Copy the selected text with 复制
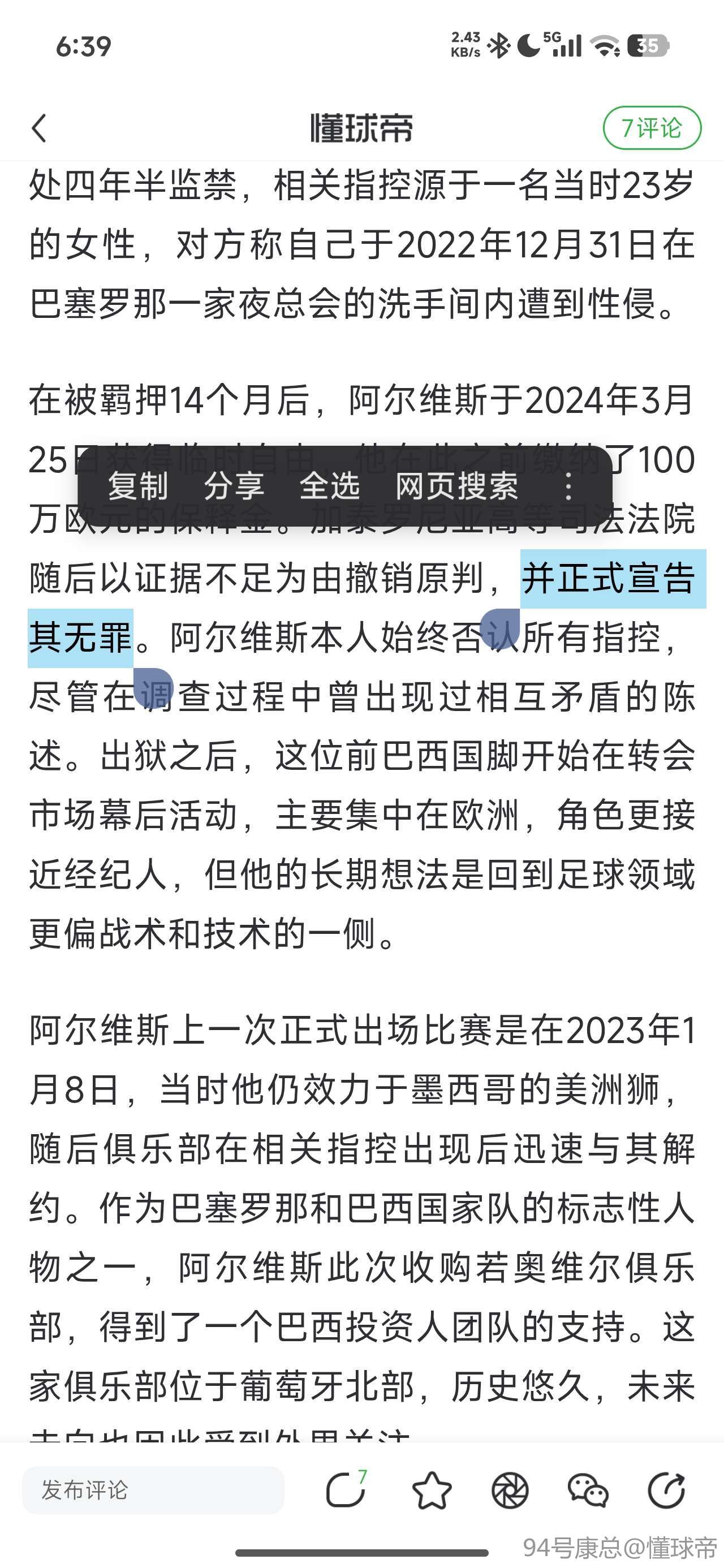Screen dimensions: 724x1568 point(138,486)
